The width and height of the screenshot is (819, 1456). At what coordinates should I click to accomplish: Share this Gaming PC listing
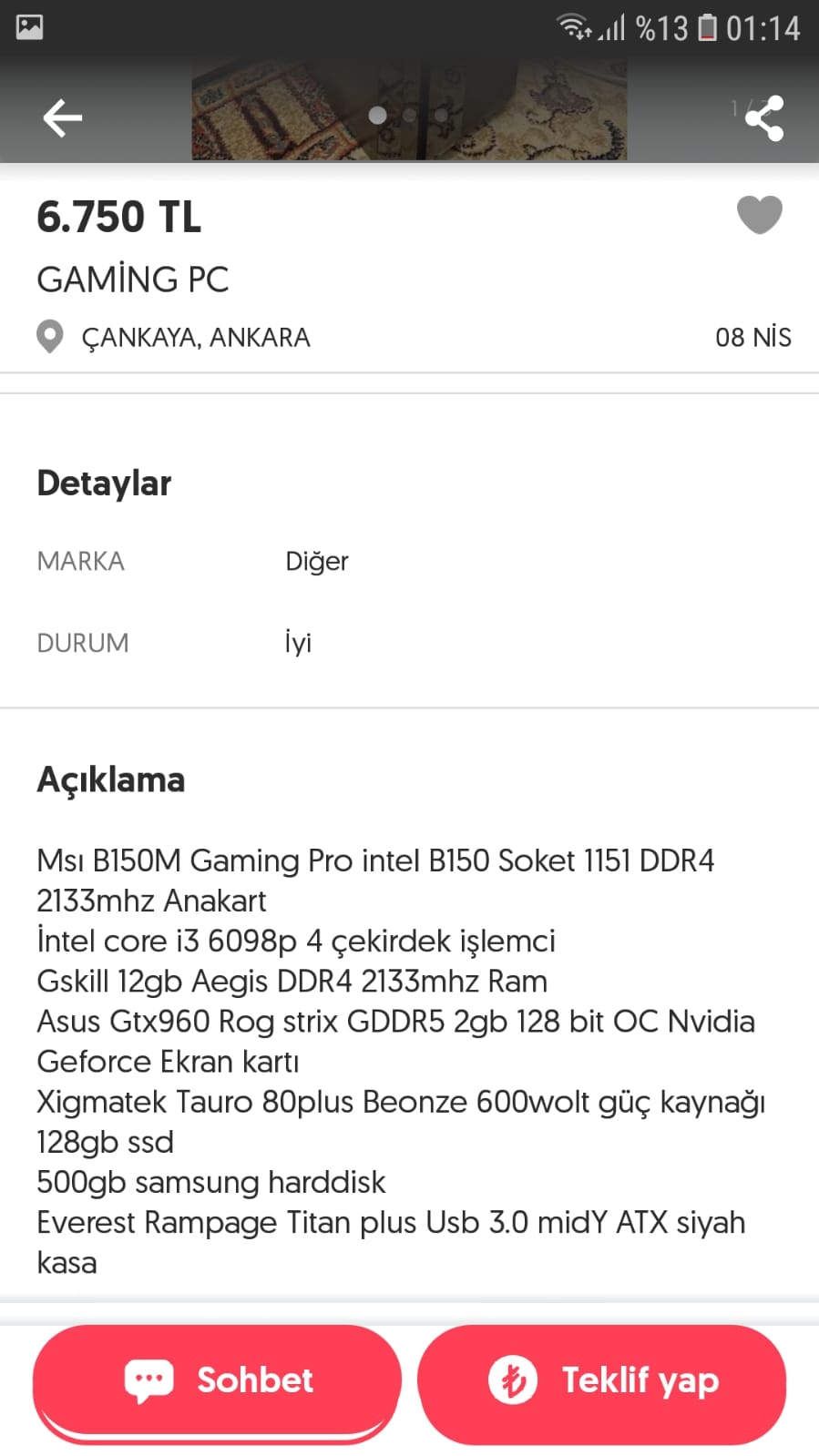[x=764, y=118]
